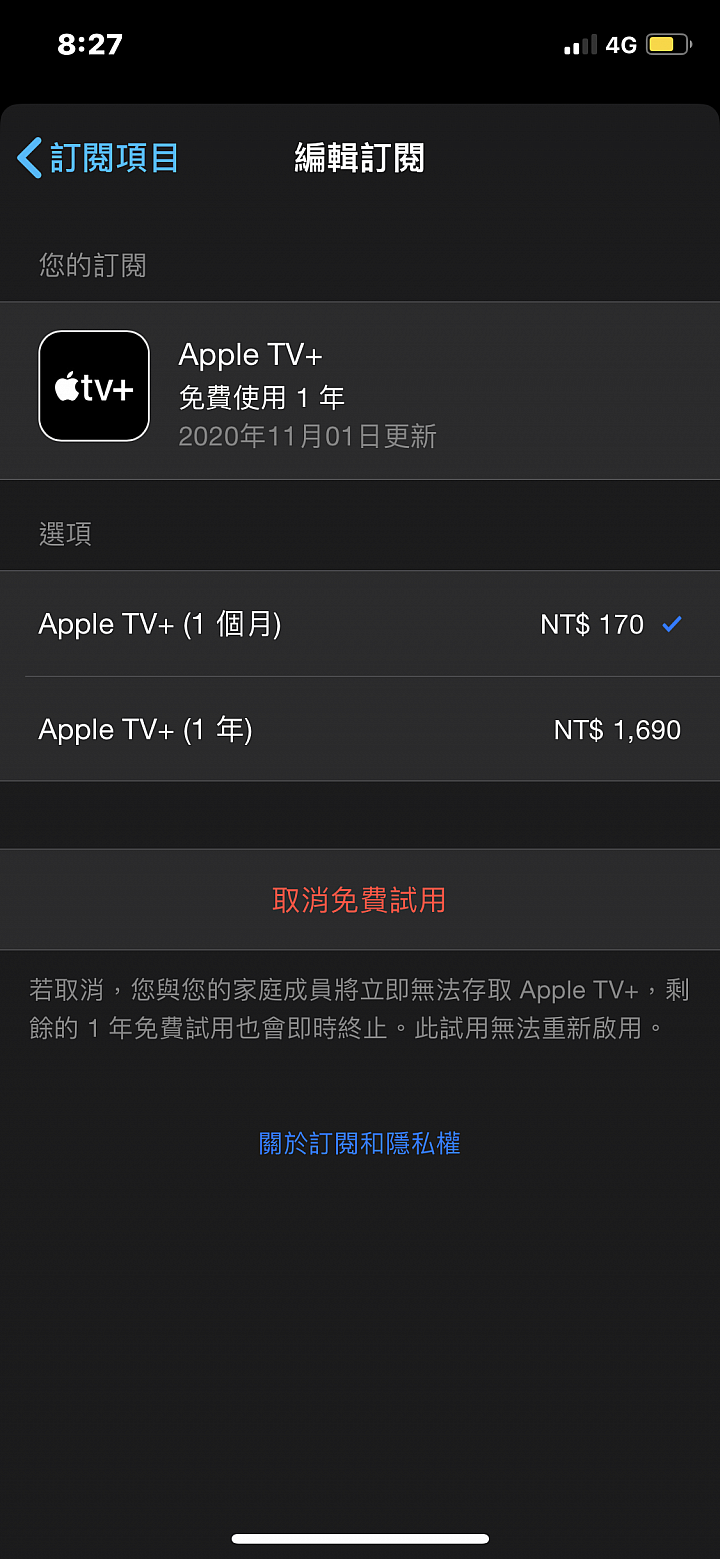Tap 取消免費試用 to cancel trial

[x=360, y=900]
